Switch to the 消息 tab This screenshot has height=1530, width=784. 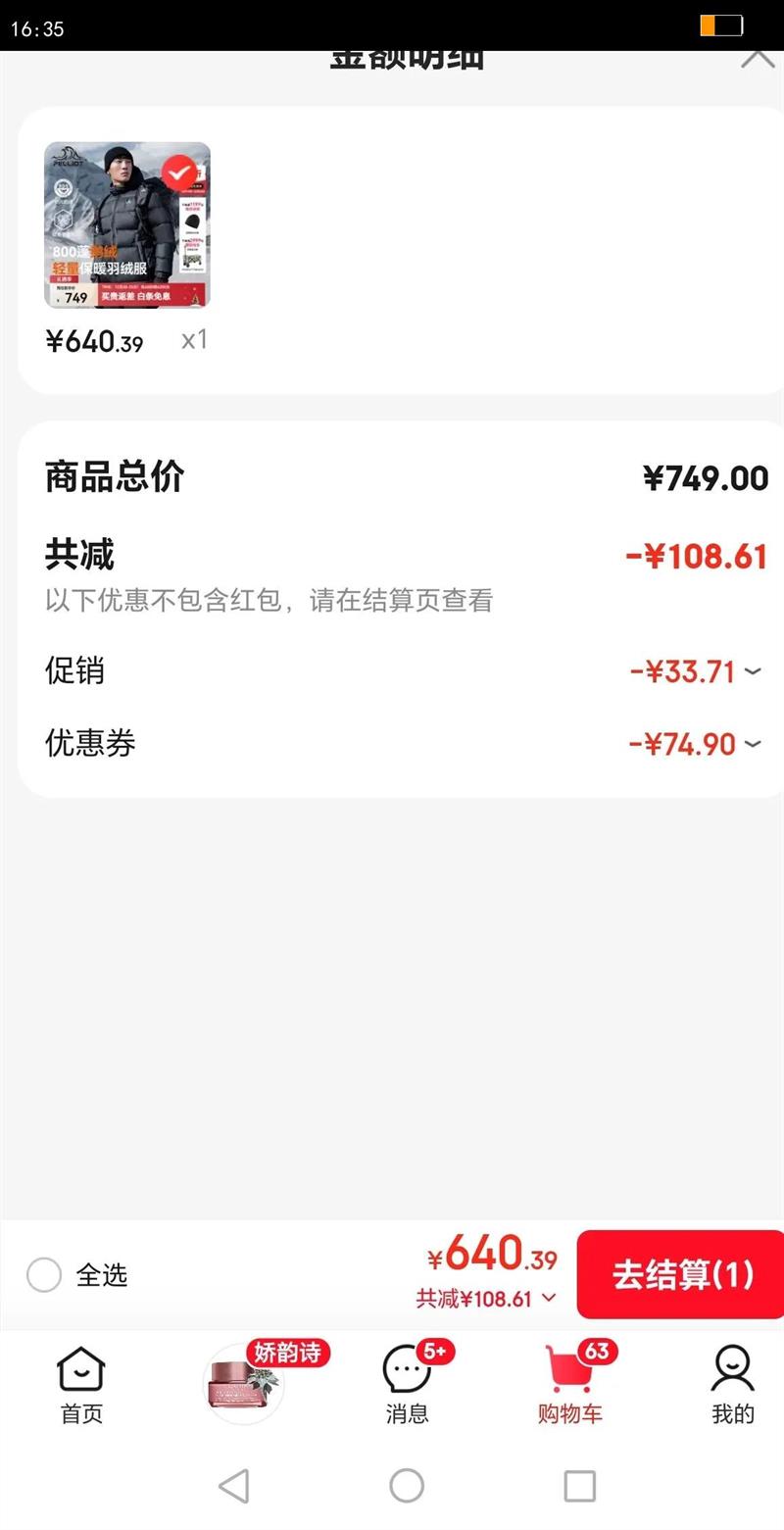(407, 1382)
